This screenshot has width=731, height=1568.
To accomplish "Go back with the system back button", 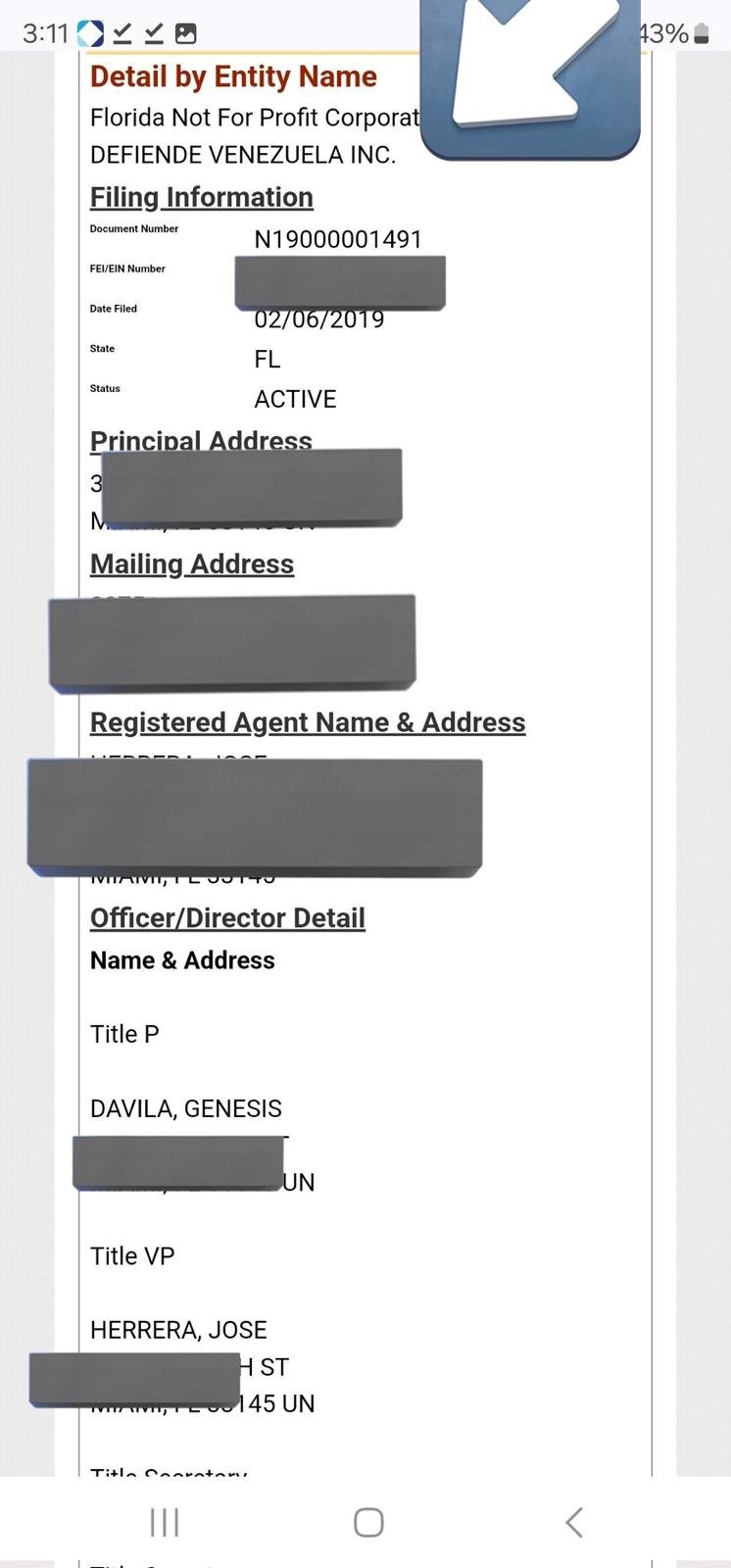I will click(x=574, y=1522).
